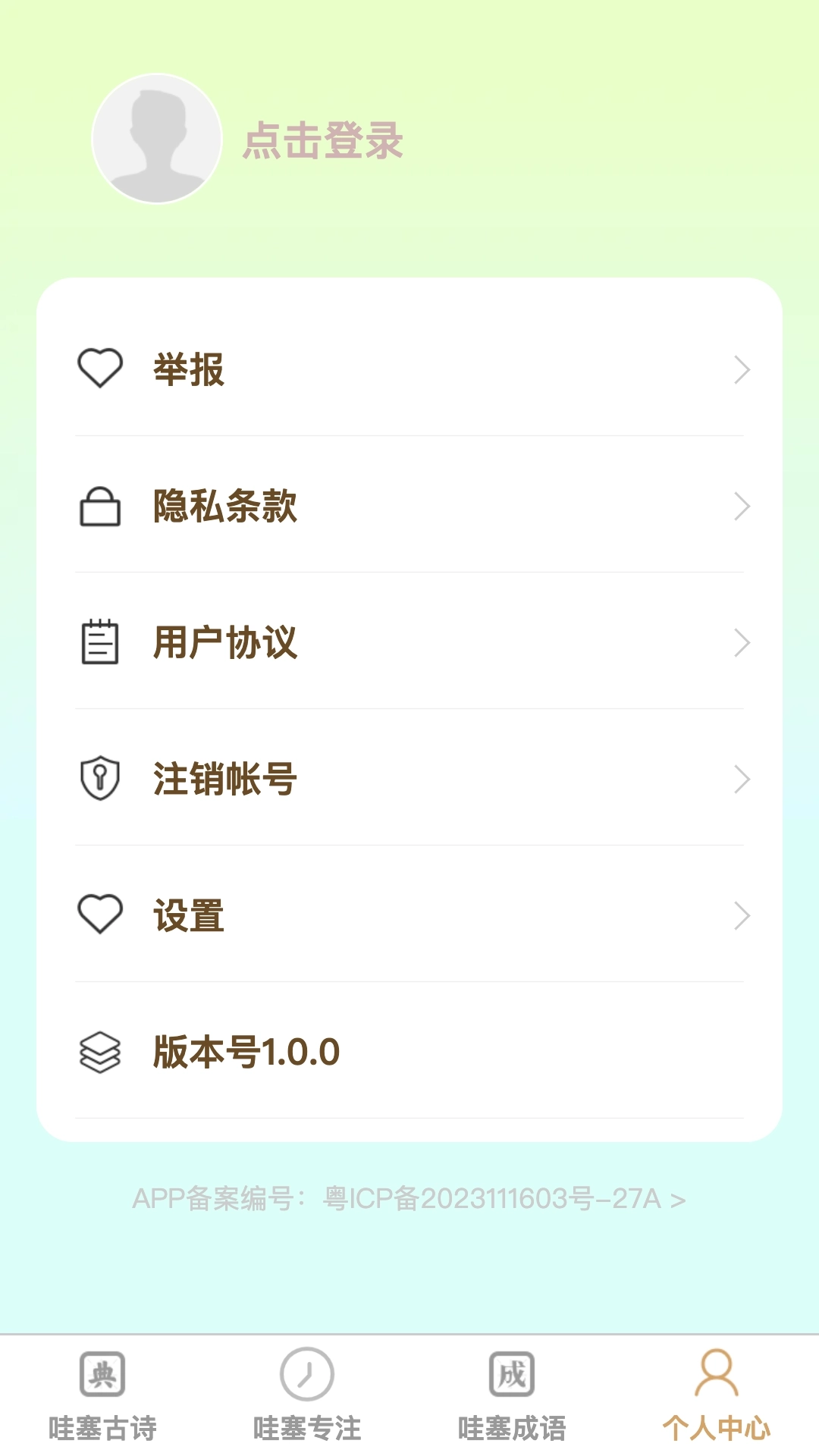819x1456 pixels.
Task: Open the 设置 settings entry
Action: pyautogui.click(x=409, y=914)
